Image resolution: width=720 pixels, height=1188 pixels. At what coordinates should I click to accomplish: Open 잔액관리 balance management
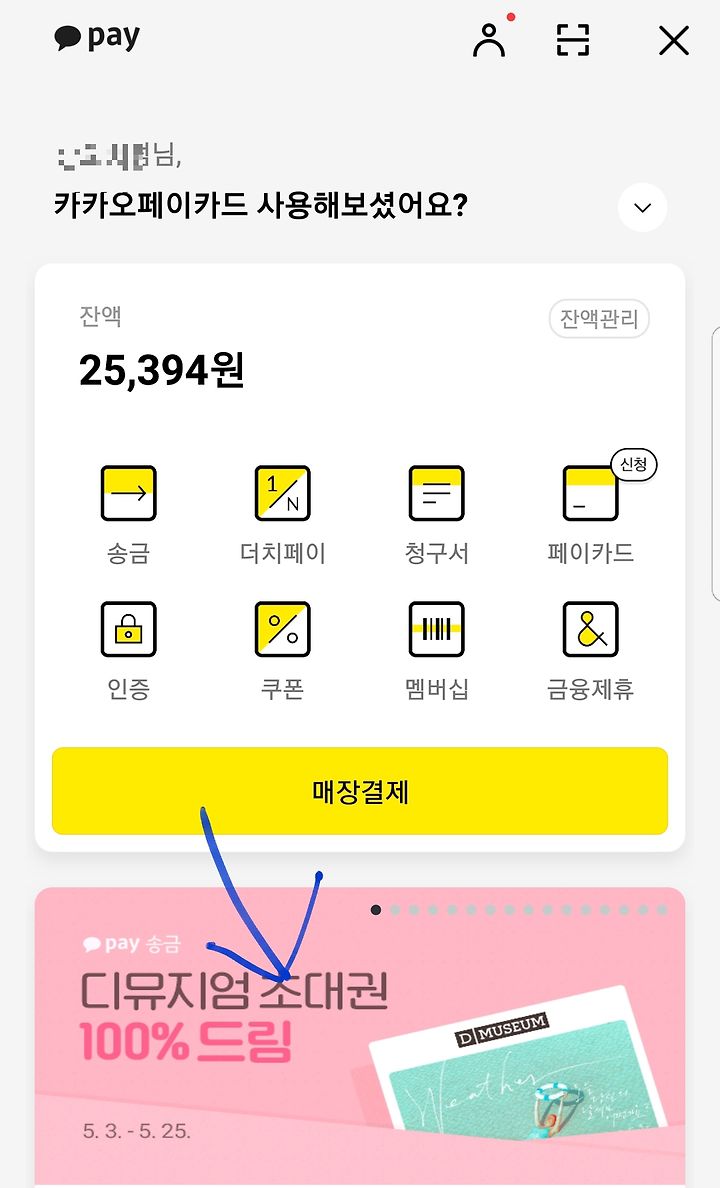click(599, 319)
